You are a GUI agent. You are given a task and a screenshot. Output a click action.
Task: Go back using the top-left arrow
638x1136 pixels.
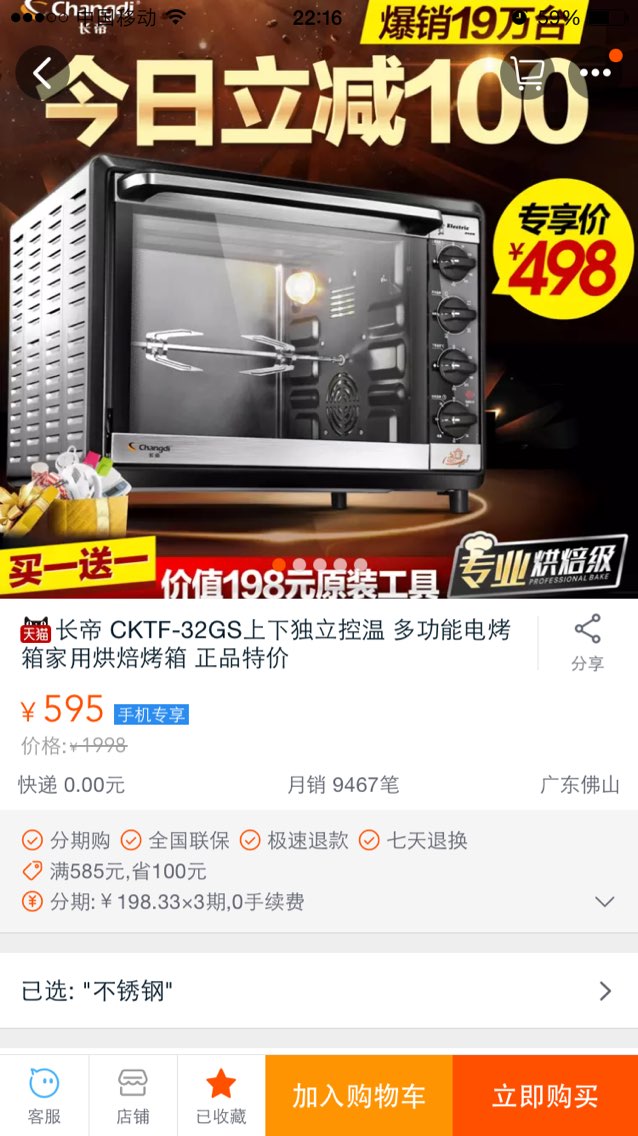[43, 73]
